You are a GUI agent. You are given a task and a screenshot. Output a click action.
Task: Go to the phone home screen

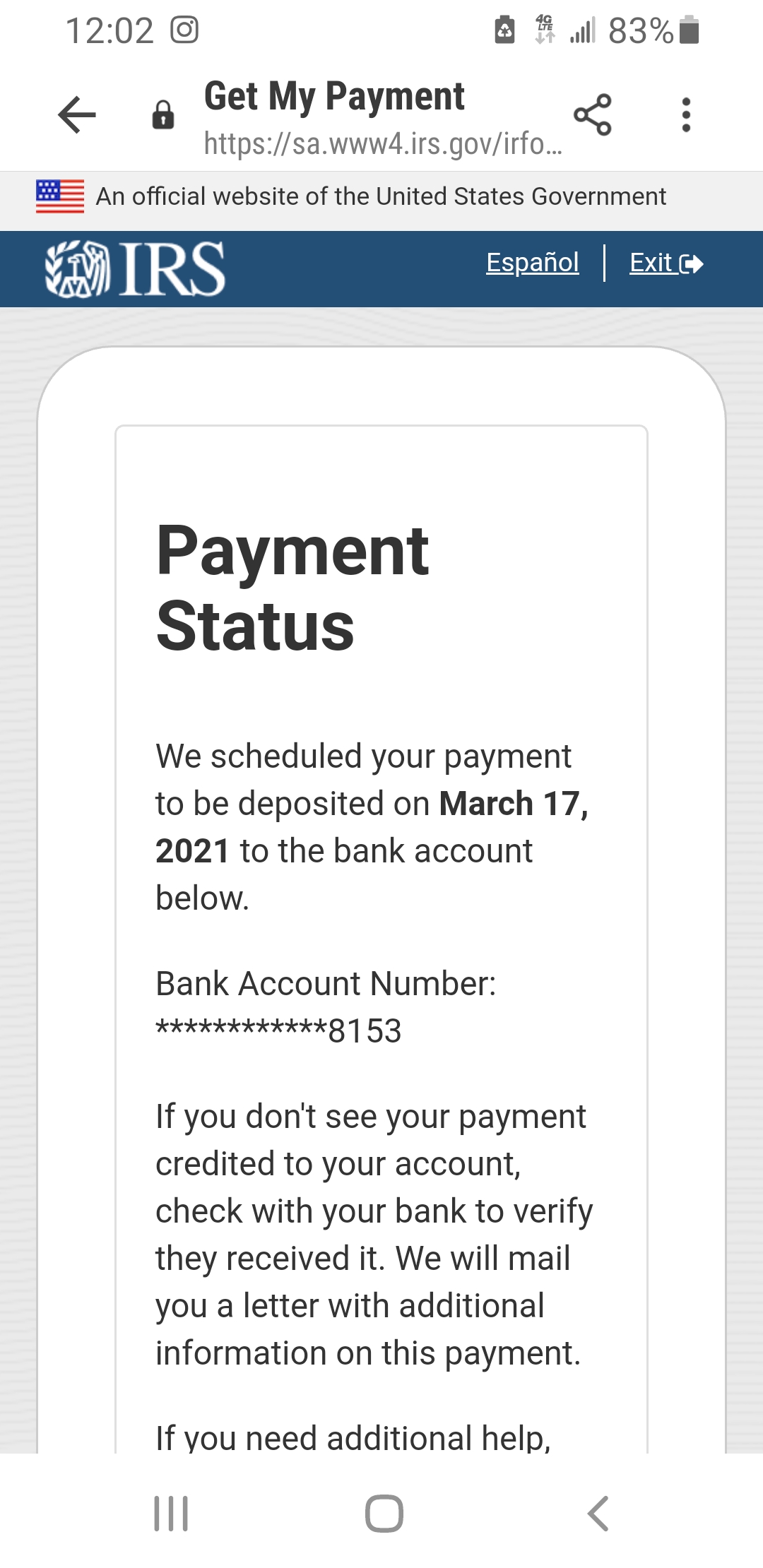tap(384, 1513)
